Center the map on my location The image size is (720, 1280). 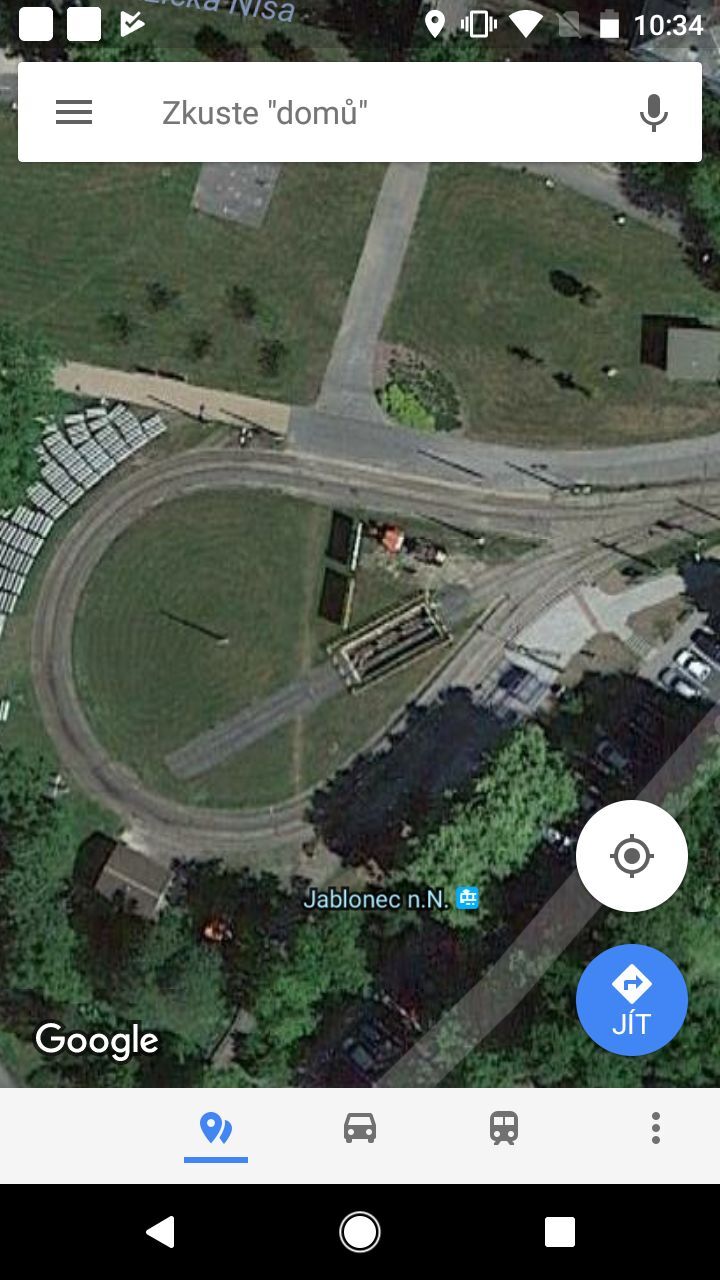[x=631, y=856]
